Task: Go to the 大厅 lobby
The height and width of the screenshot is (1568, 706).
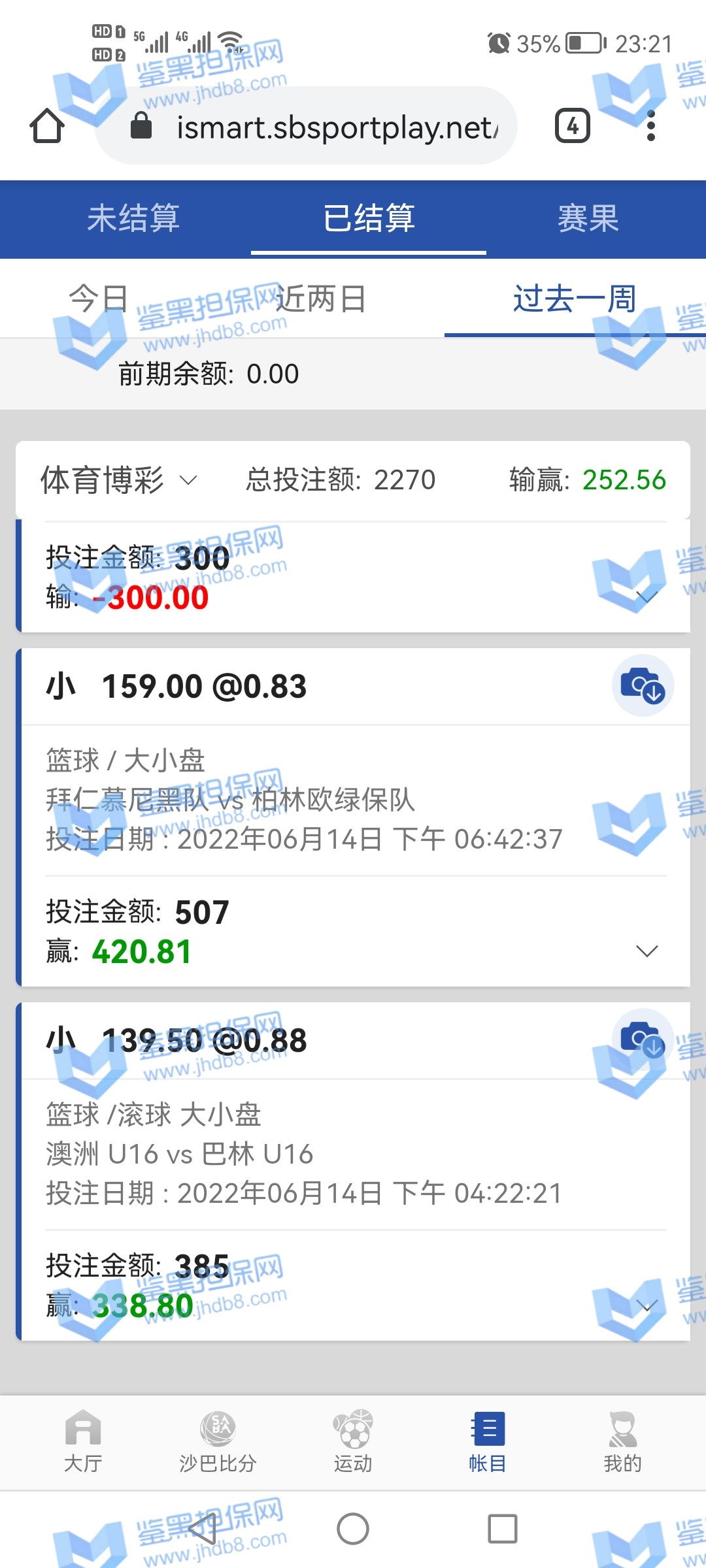Action: 83,1441
